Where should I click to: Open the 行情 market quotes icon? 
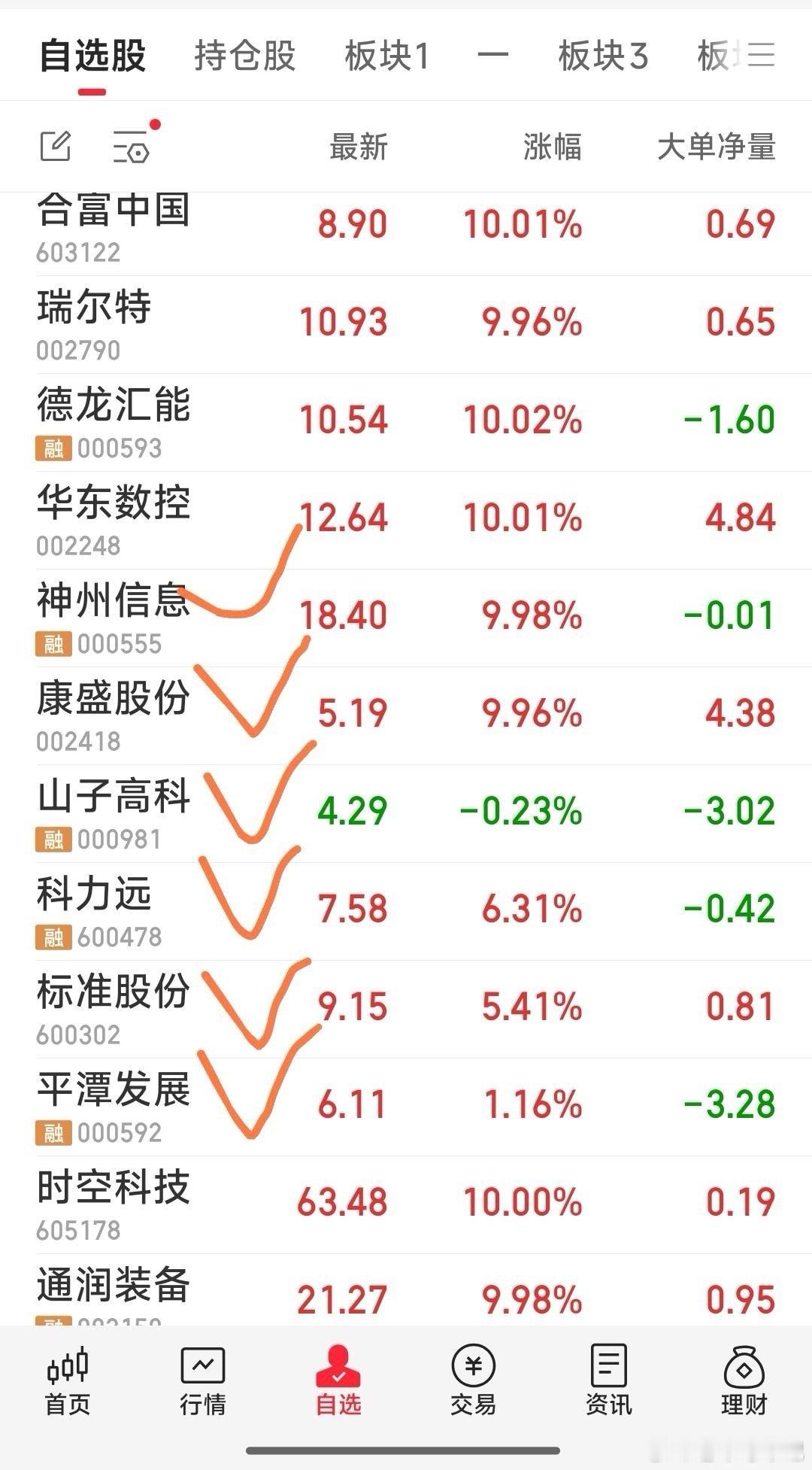pos(203,1380)
